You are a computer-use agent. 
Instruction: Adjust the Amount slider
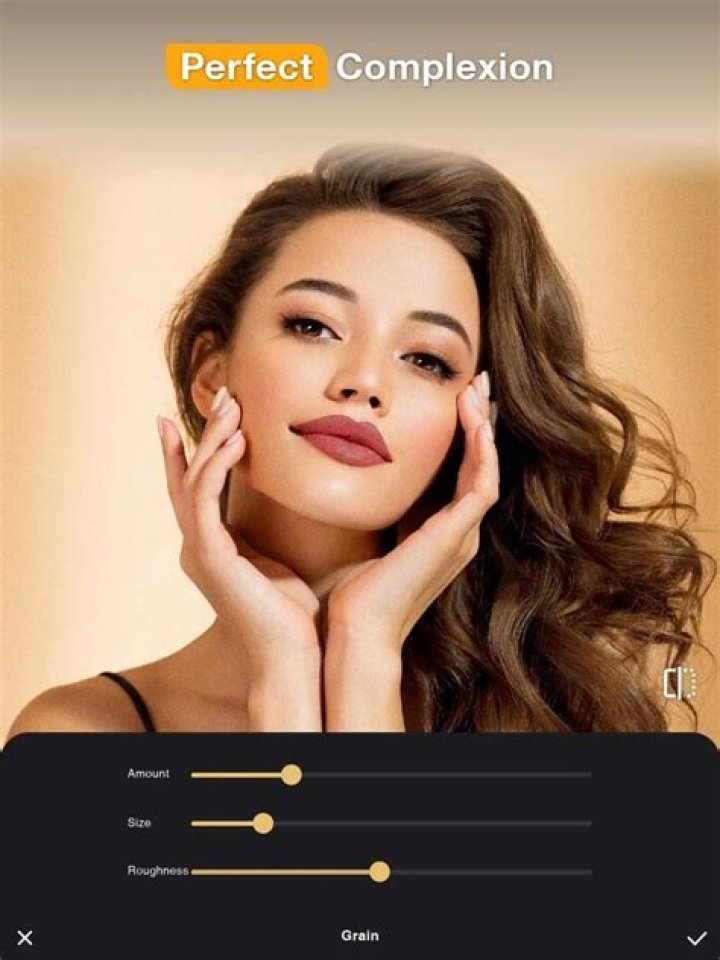[x=291, y=774]
